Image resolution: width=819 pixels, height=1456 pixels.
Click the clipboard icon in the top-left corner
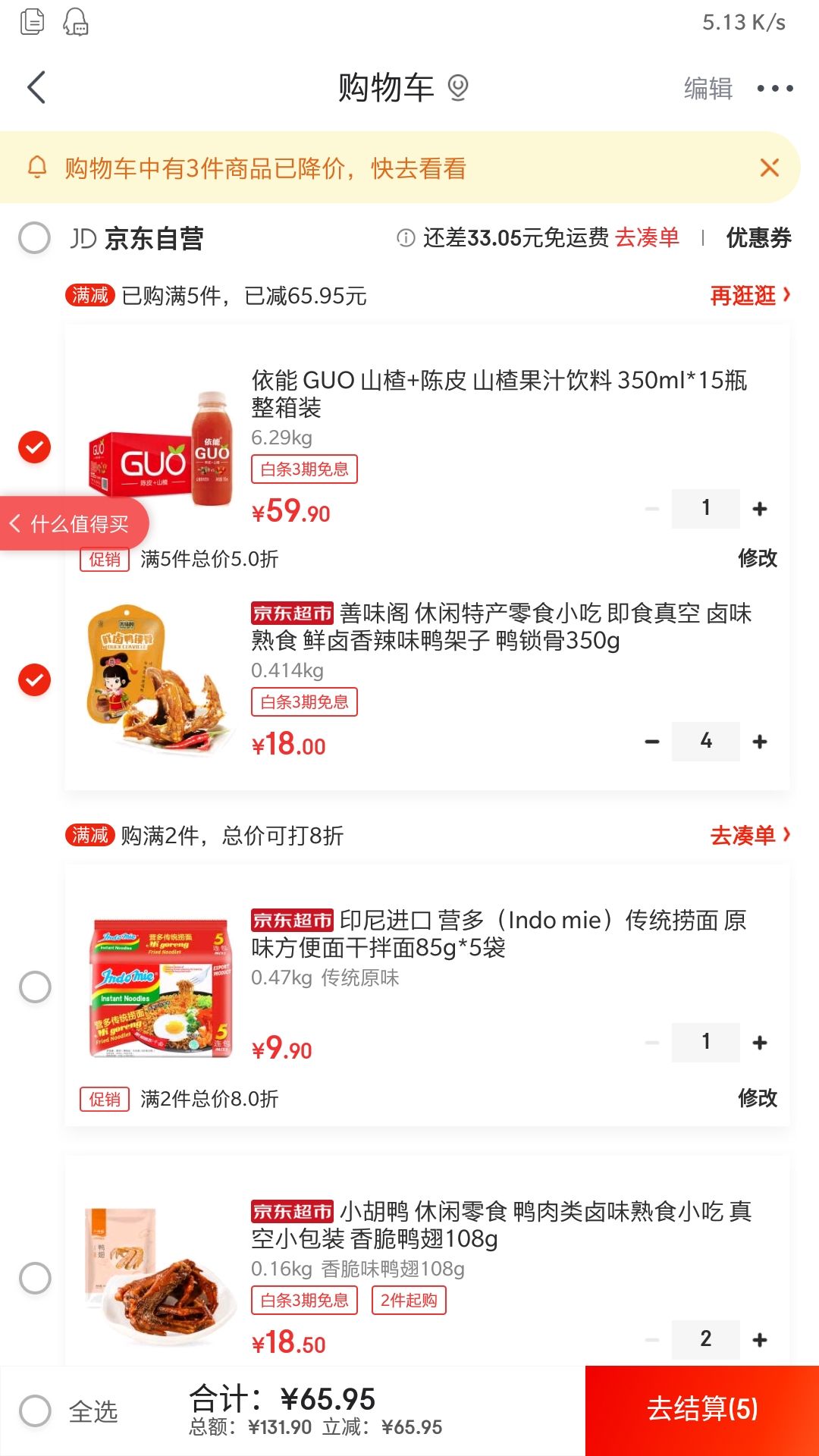[x=32, y=23]
